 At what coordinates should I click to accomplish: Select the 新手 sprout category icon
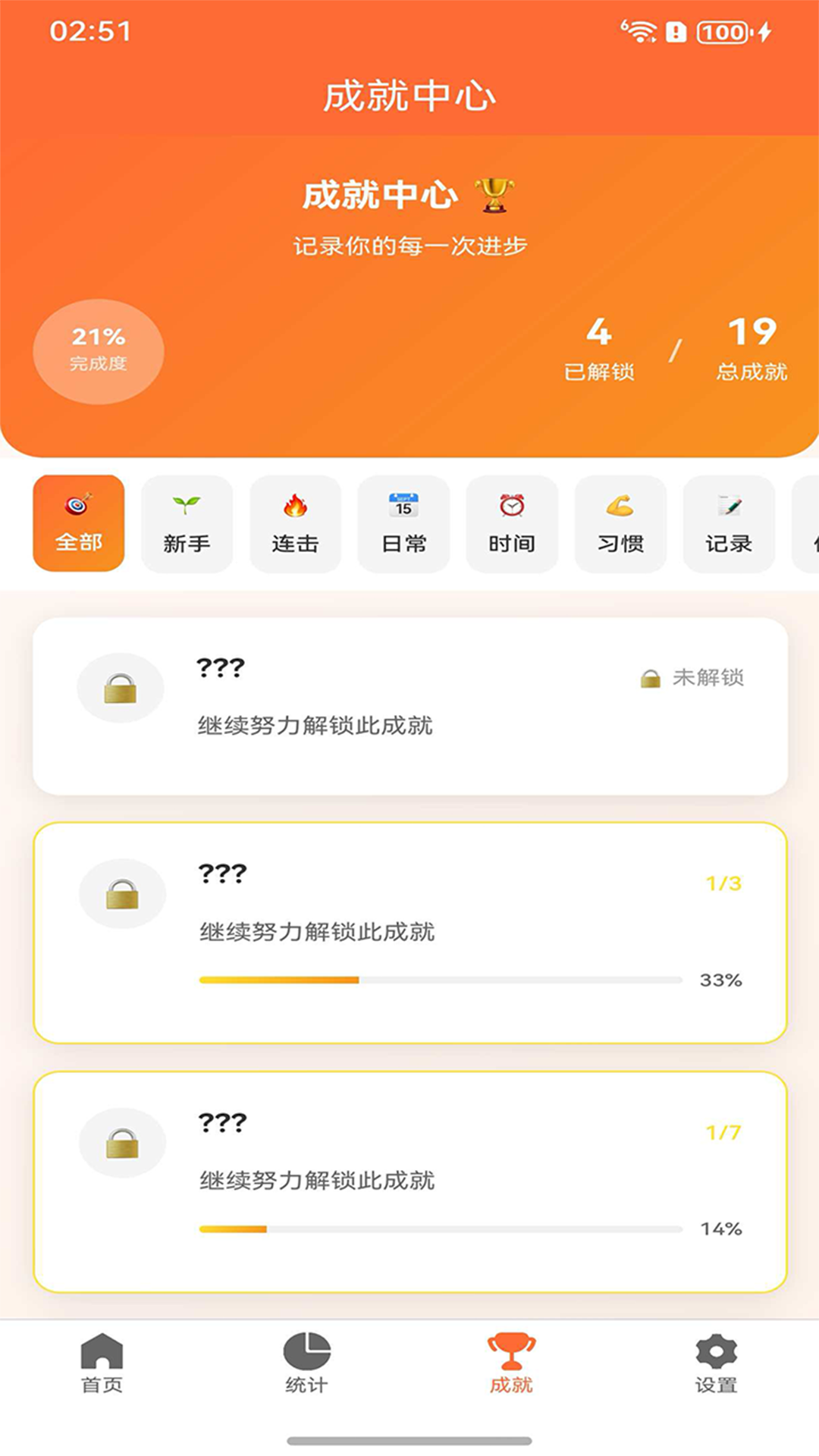(x=187, y=524)
